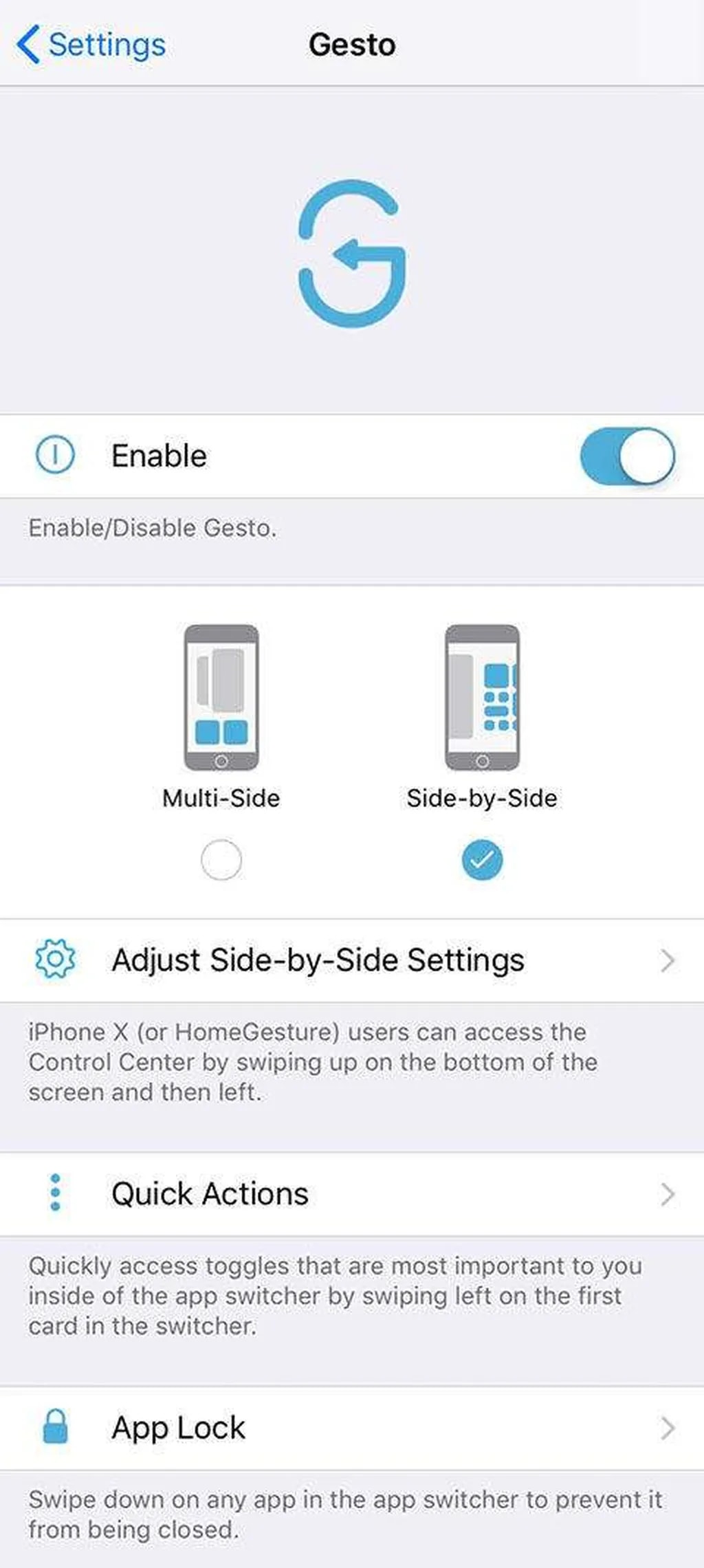This screenshot has height=1568, width=704.
Task: Select the Side-by-Side layout option
Action: (x=482, y=859)
